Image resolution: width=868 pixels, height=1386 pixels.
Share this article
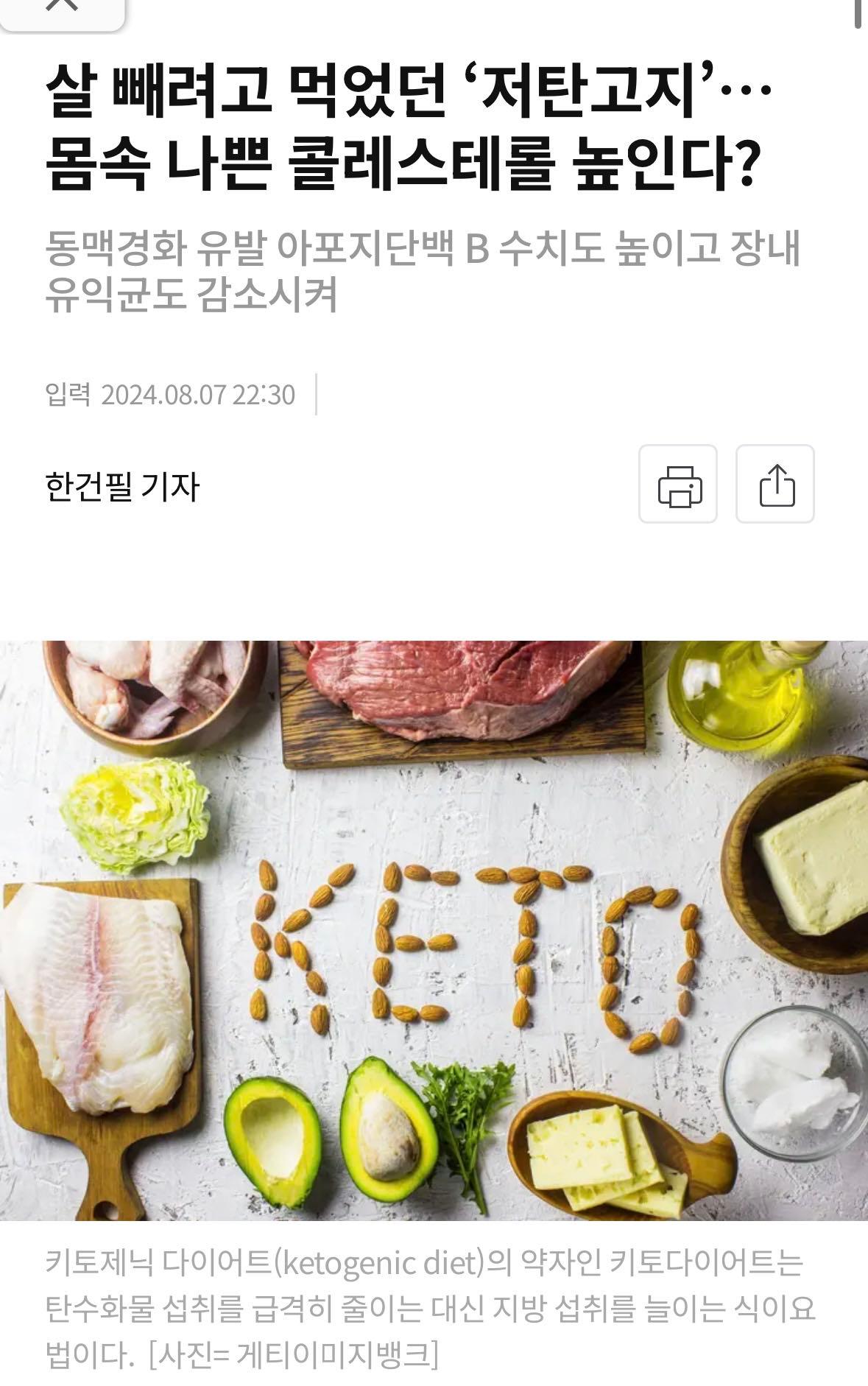775,484
